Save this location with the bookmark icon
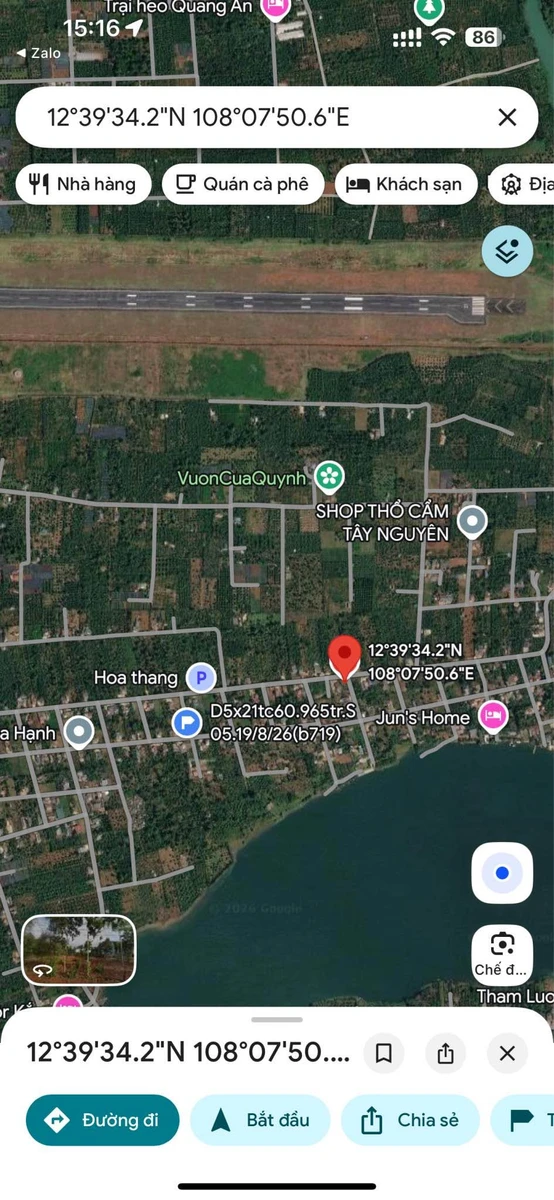The height and width of the screenshot is (1200, 554). 383,1053
